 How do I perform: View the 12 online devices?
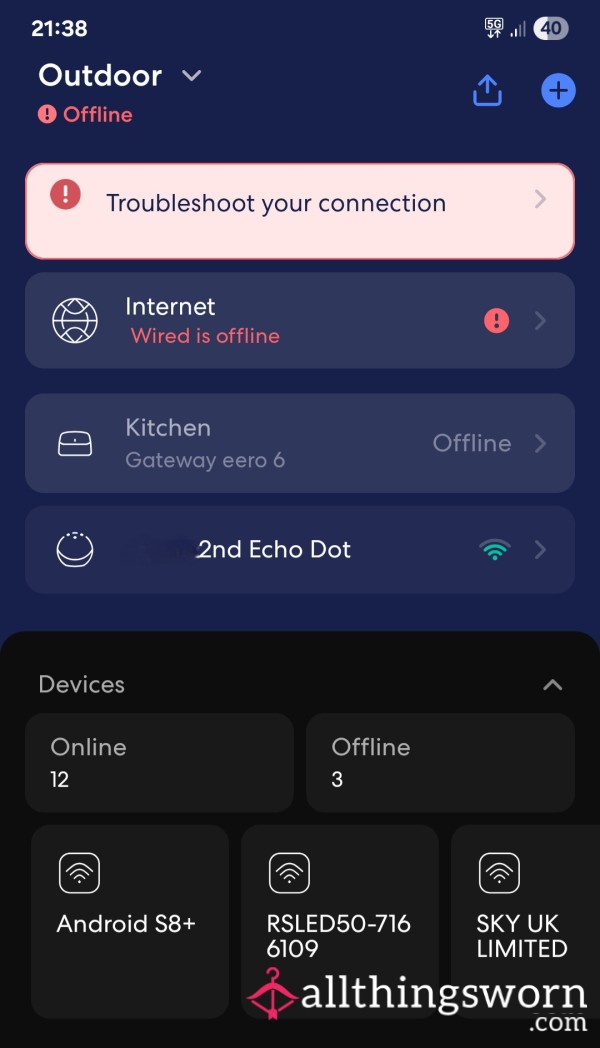point(160,763)
